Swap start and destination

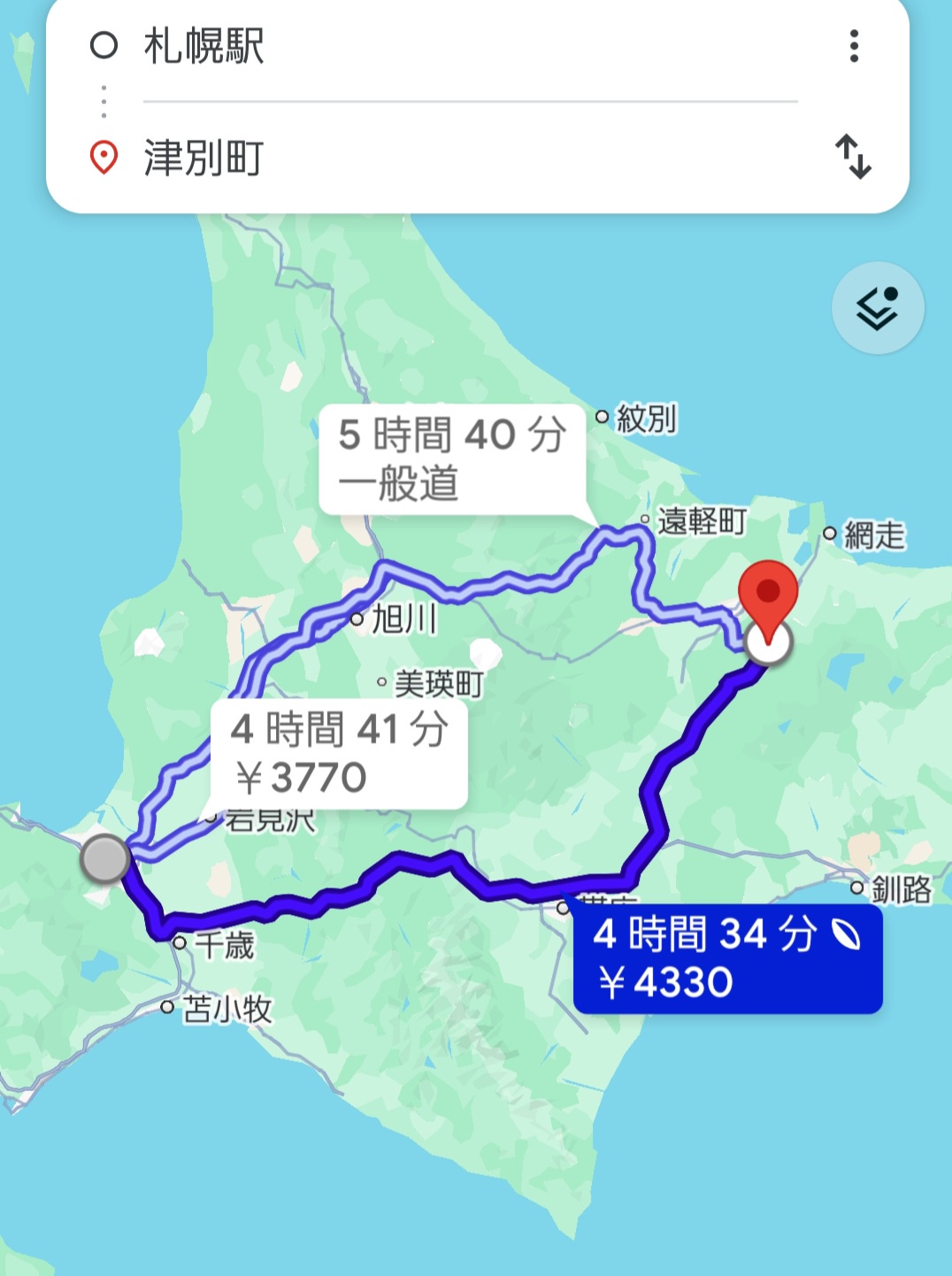[x=854, y=157]
